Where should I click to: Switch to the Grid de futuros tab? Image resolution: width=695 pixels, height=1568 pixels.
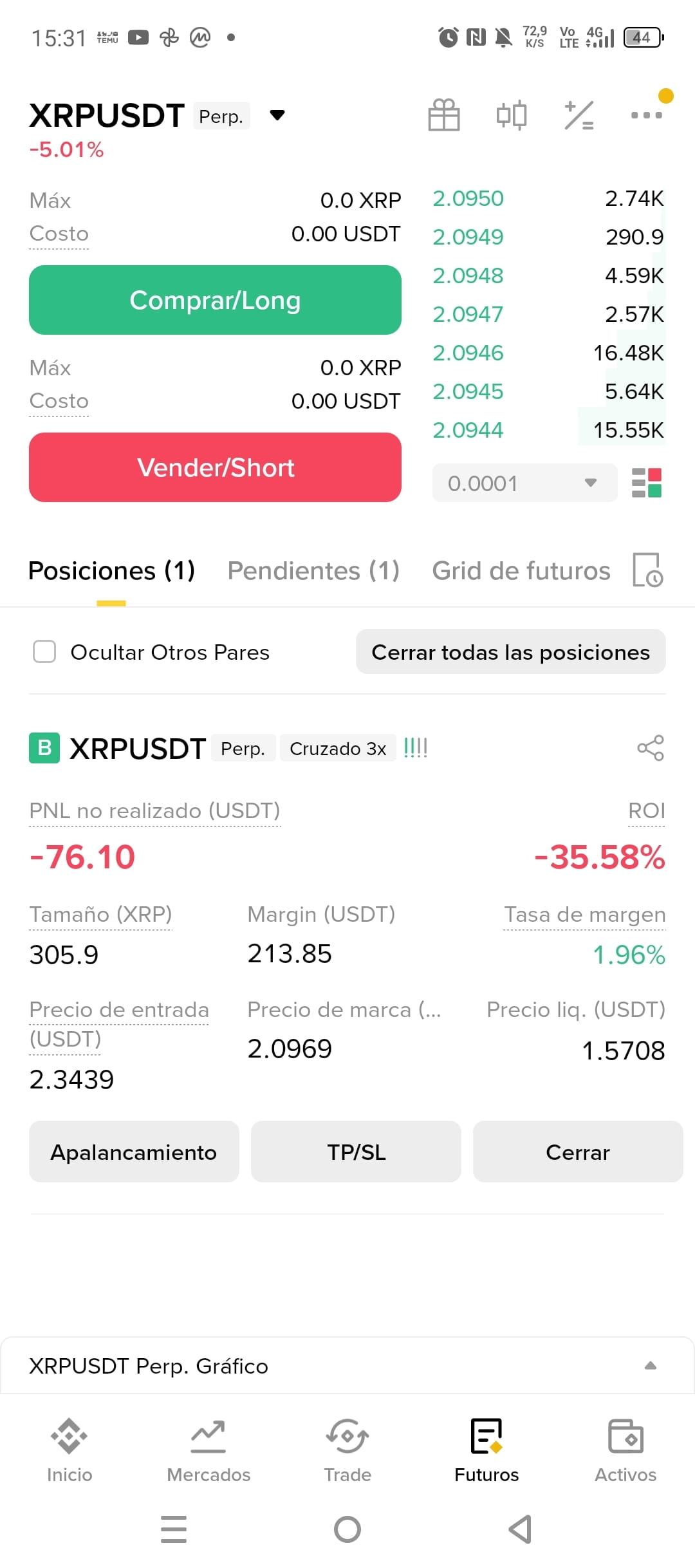(x=521, y=570)
